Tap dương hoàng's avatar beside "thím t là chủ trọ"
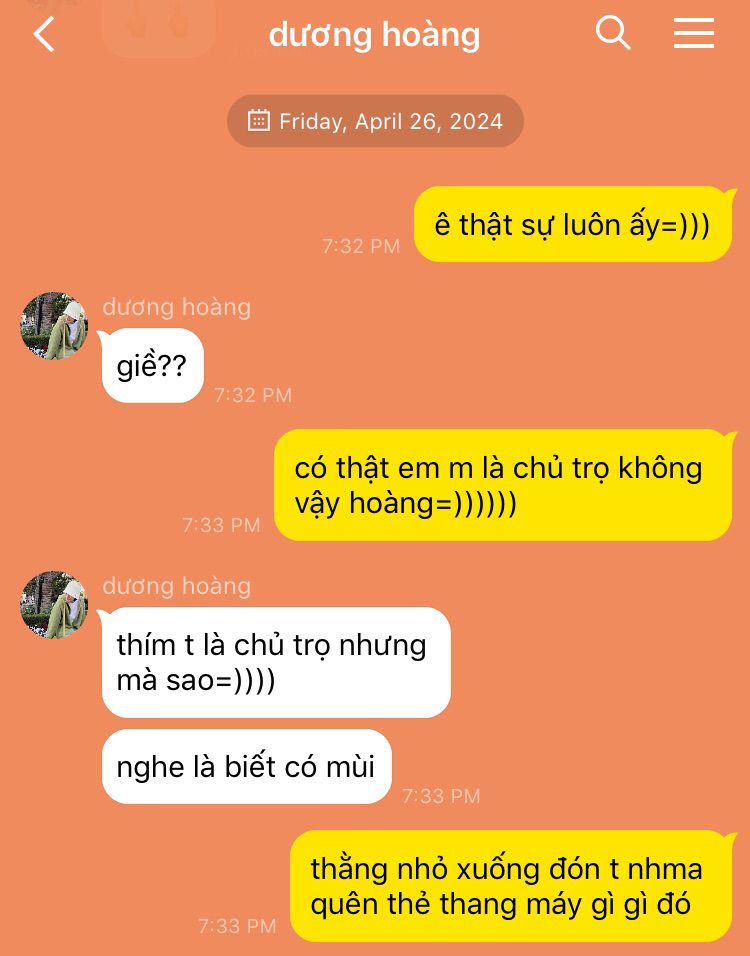This screenshot has width=750, height=956. point(54,605)
